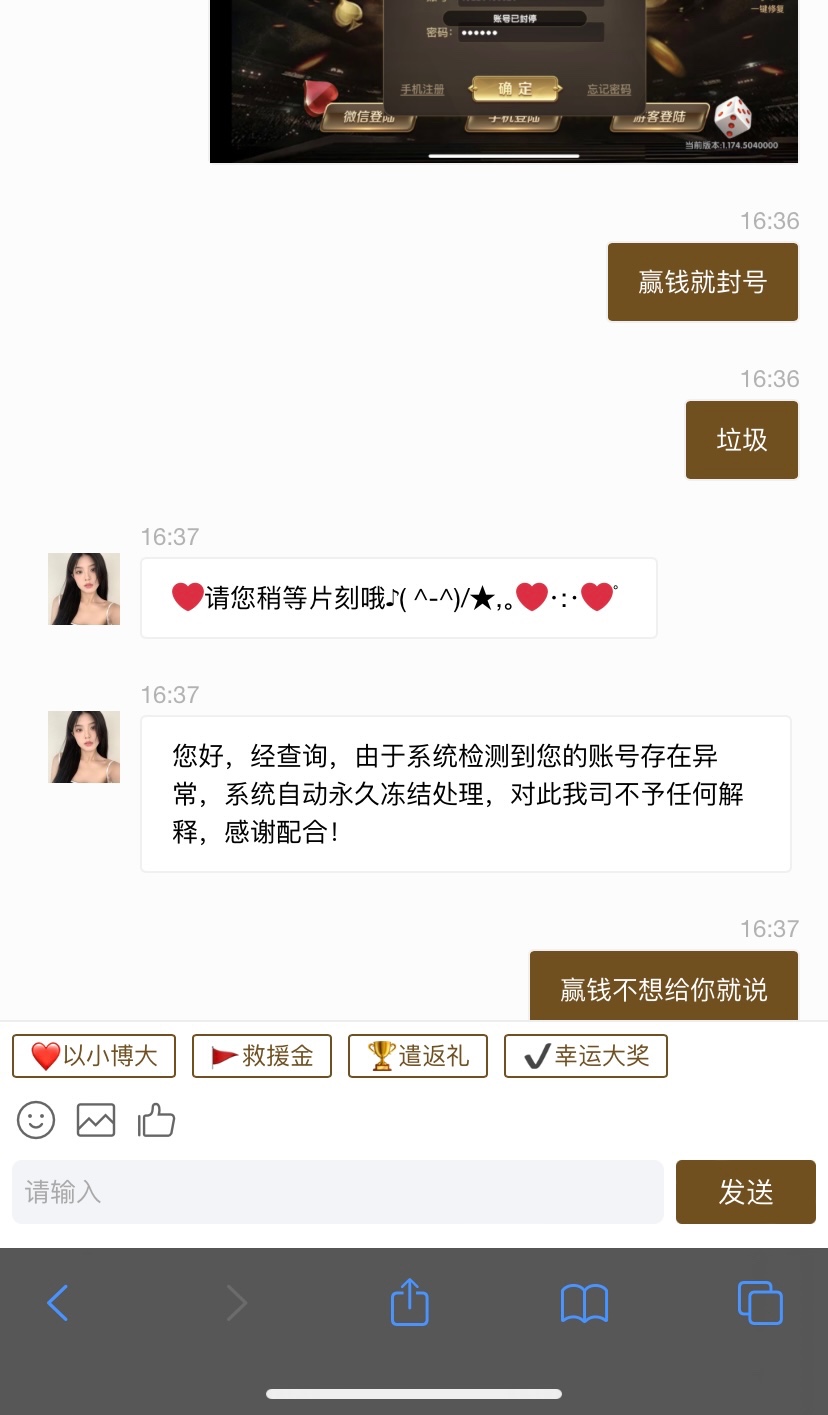Tap the 请输入 message input field
This screenshot has width=828, height=1415.
[338, 1191]
